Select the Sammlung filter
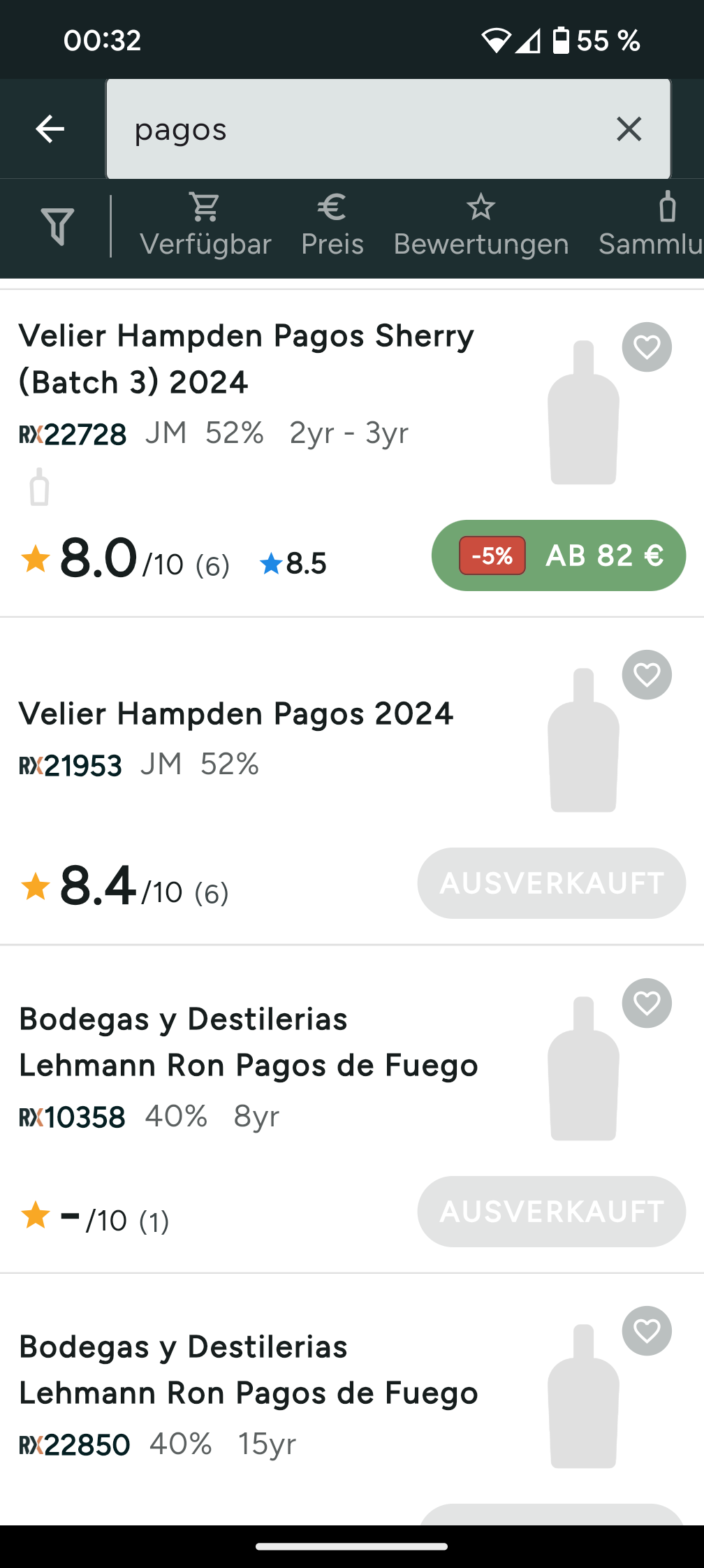The width and height of the screenshot is (704, 1568). (x=651, y=226)
